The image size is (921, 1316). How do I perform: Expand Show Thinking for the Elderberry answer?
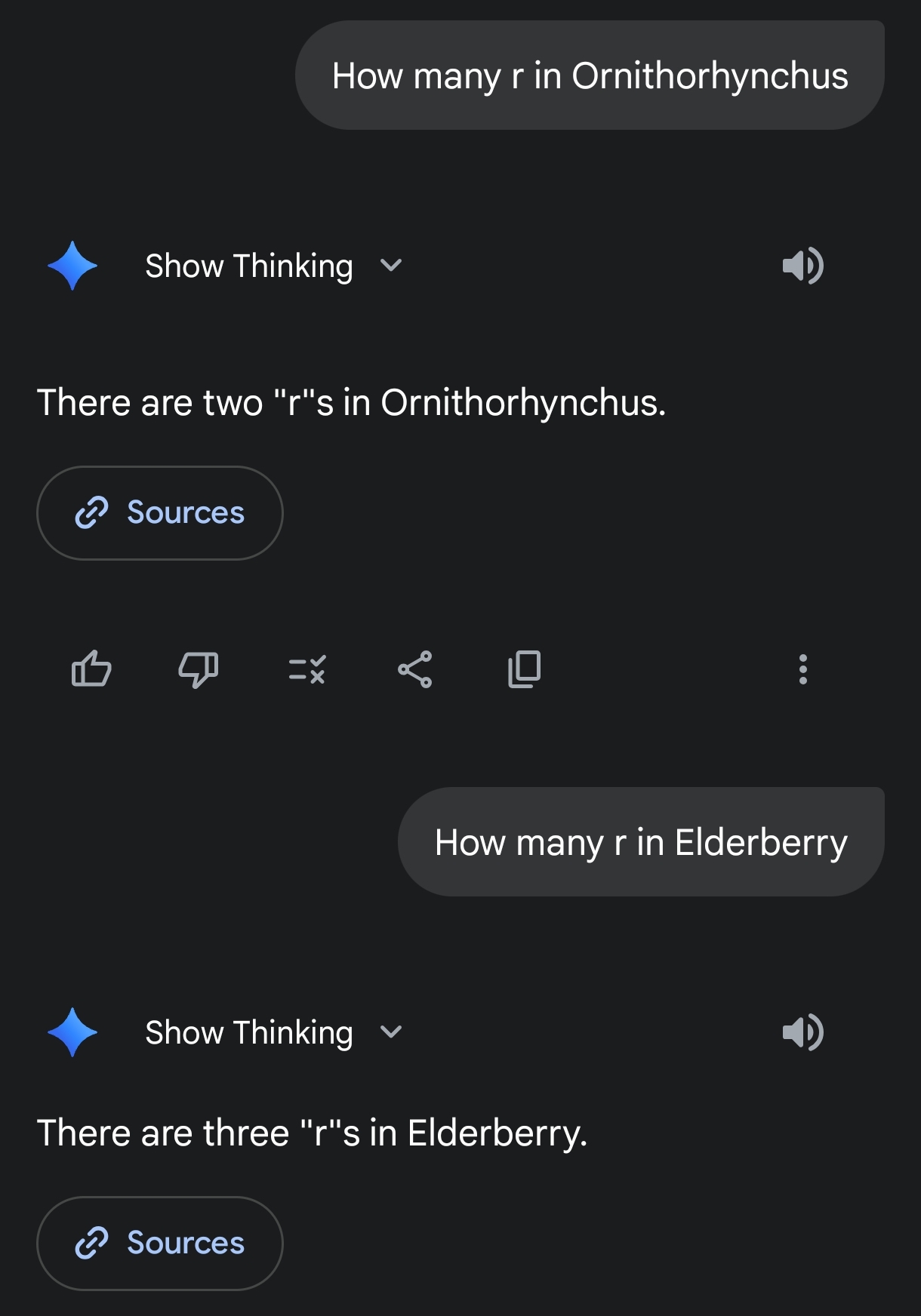pyautogui.click(x=273, y=1032)
